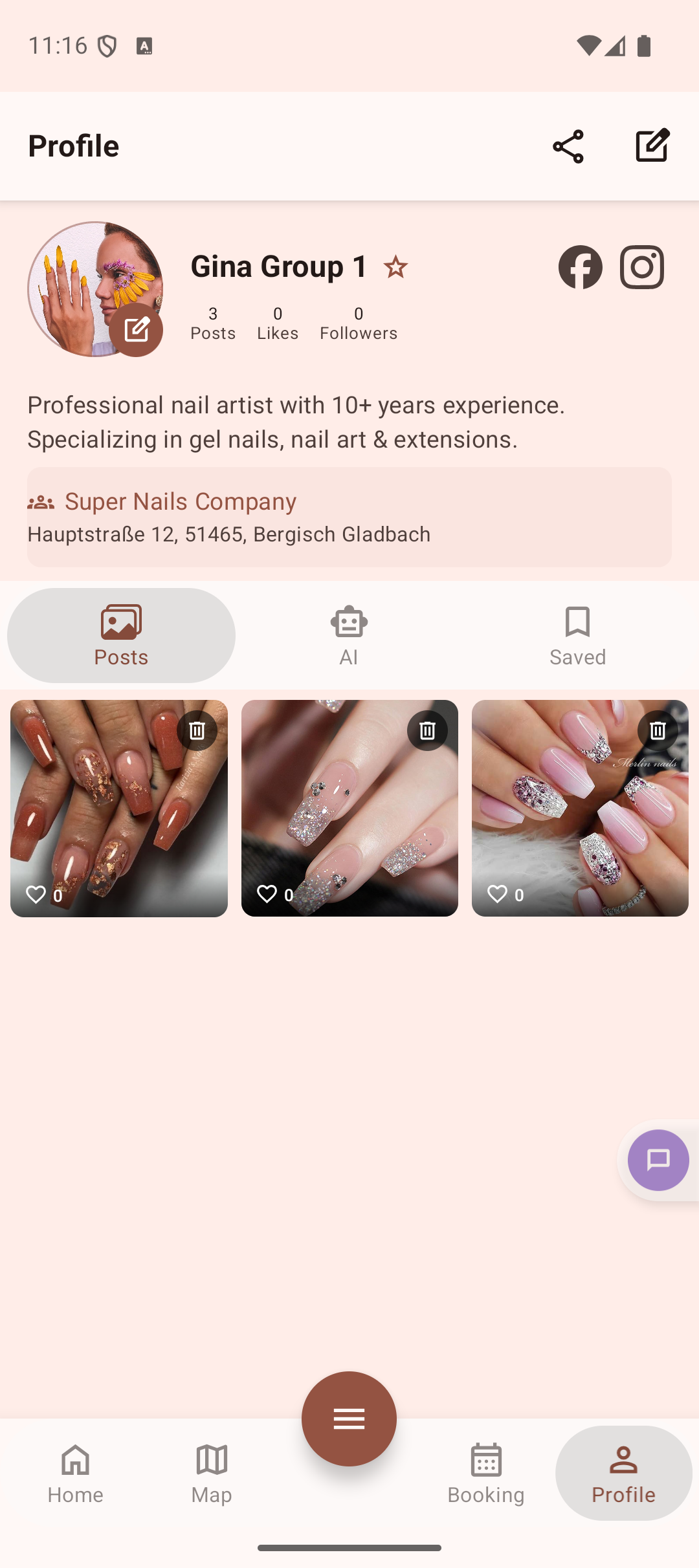Open Super Nails Company card

point(349,517)
